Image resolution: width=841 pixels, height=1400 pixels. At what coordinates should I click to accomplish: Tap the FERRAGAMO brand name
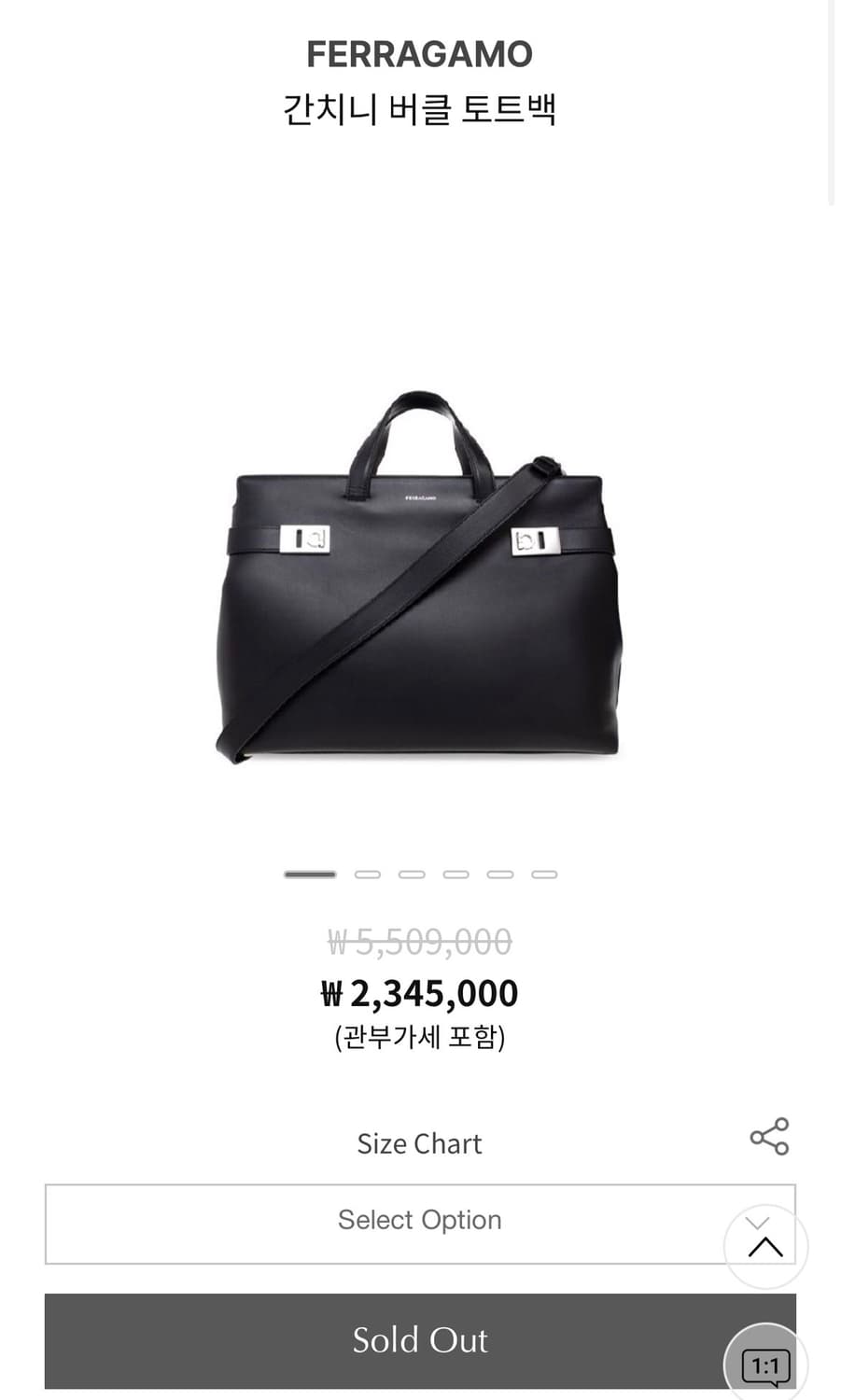tap(419, 56)
